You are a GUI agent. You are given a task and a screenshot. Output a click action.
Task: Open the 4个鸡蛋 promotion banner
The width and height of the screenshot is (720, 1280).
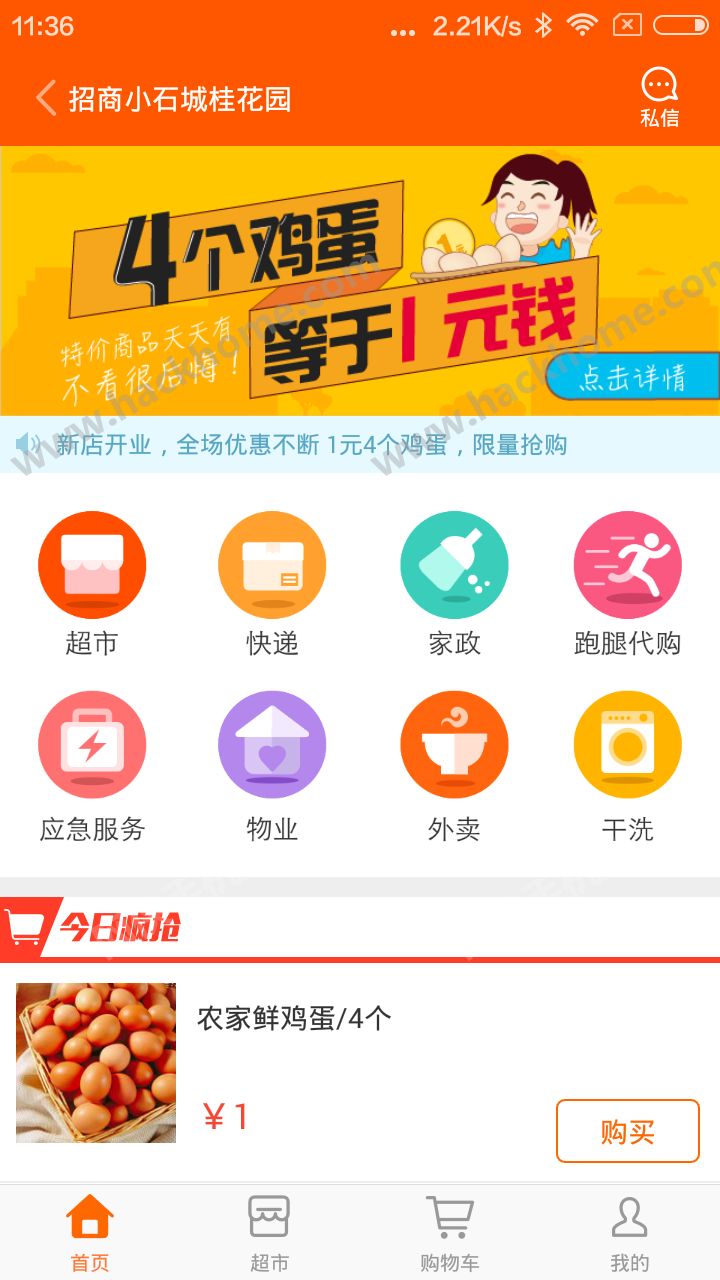click(x=360, y=281)
